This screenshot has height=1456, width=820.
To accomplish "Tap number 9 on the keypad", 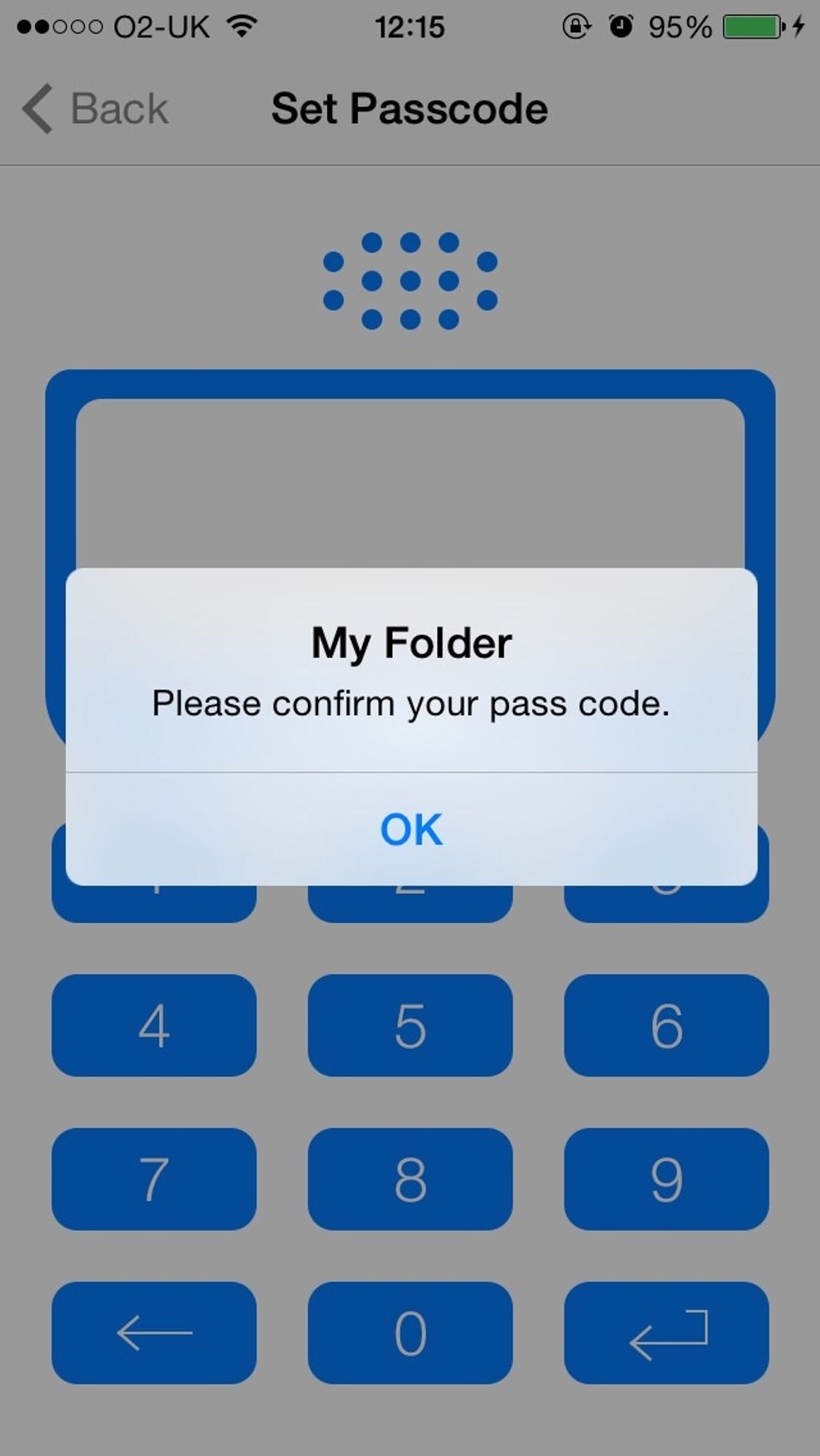I will click(665, 1180).
